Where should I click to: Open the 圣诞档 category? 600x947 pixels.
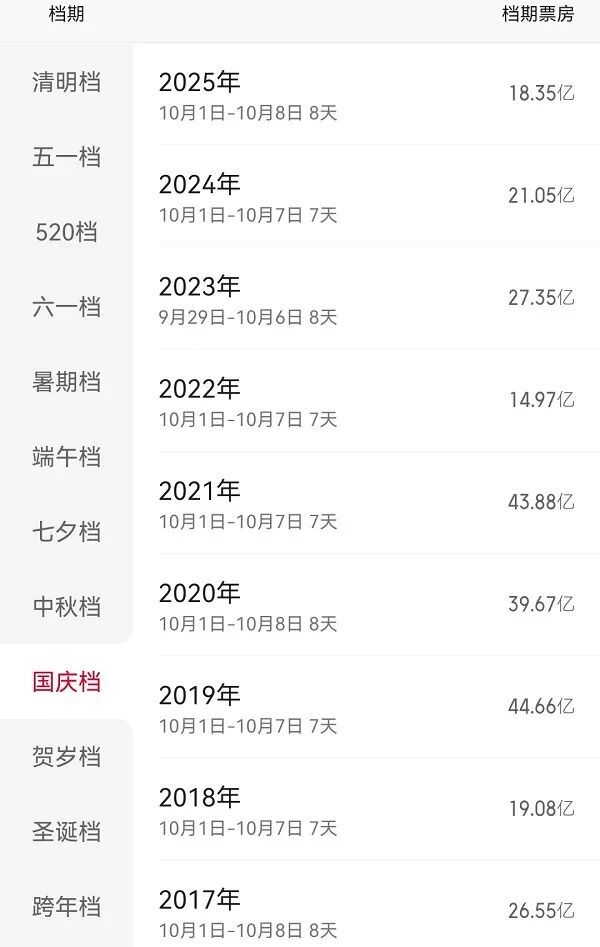pos(66,832)
